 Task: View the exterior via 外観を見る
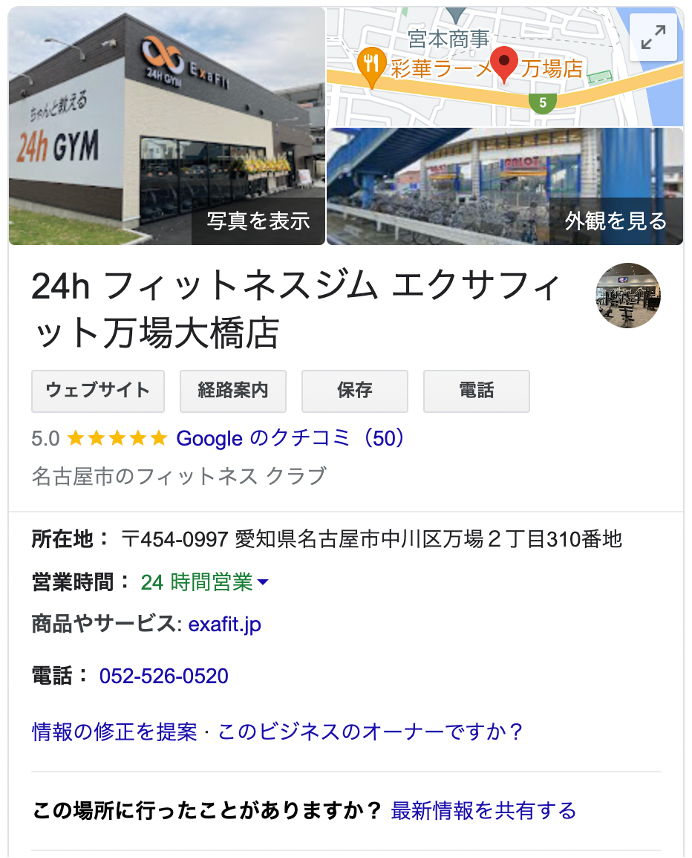point(615,221)
